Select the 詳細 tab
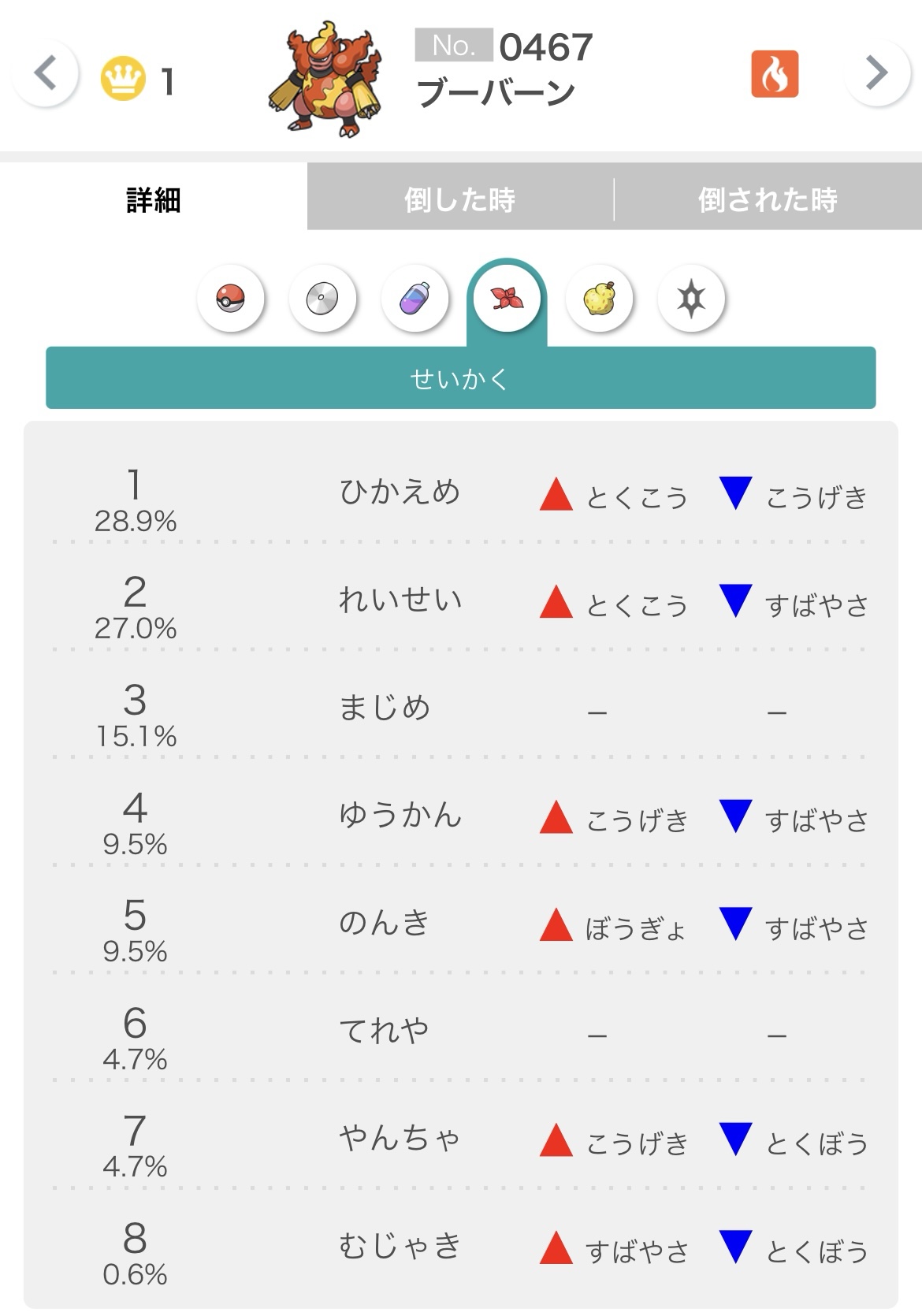Viewport: 922px width, 1316px height. pos(154,199)
